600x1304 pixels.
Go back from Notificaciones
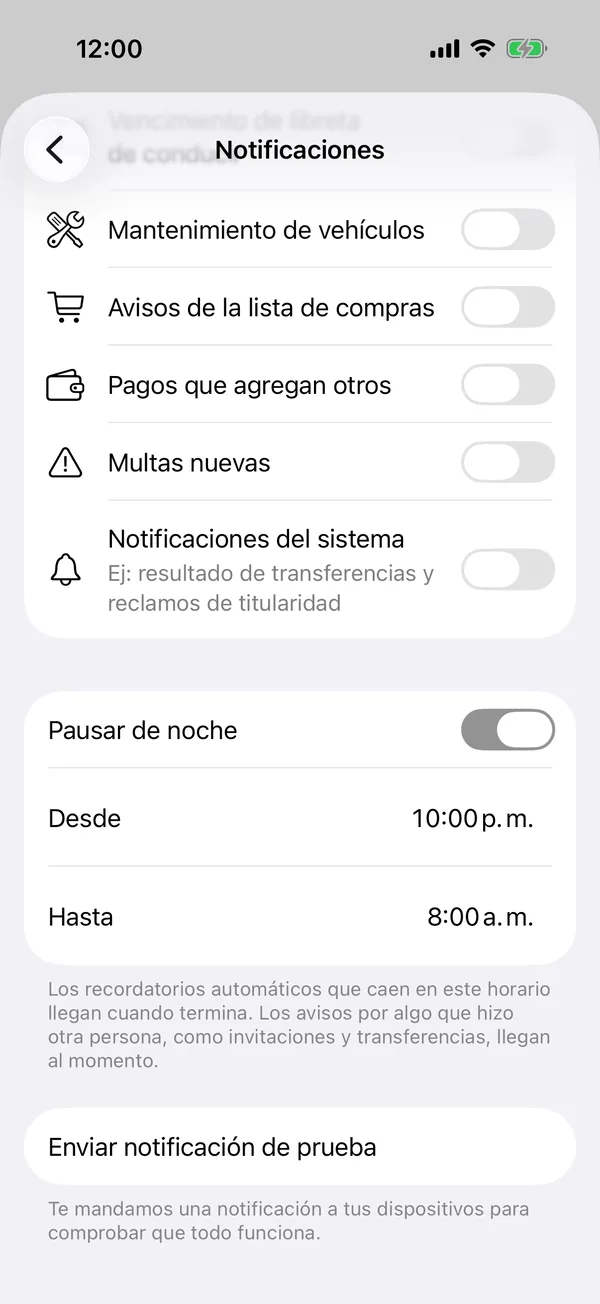(56, 150)
